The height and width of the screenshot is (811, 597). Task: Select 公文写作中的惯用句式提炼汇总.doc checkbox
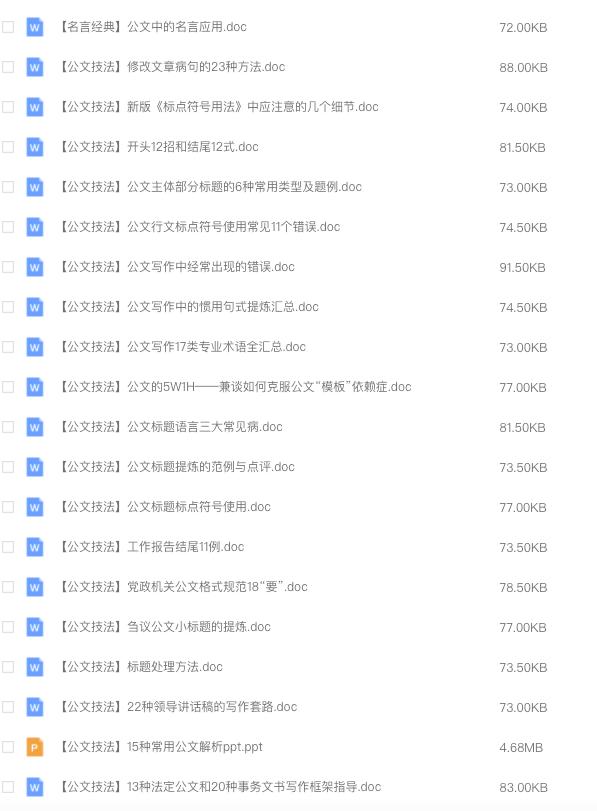coord(8,307)
